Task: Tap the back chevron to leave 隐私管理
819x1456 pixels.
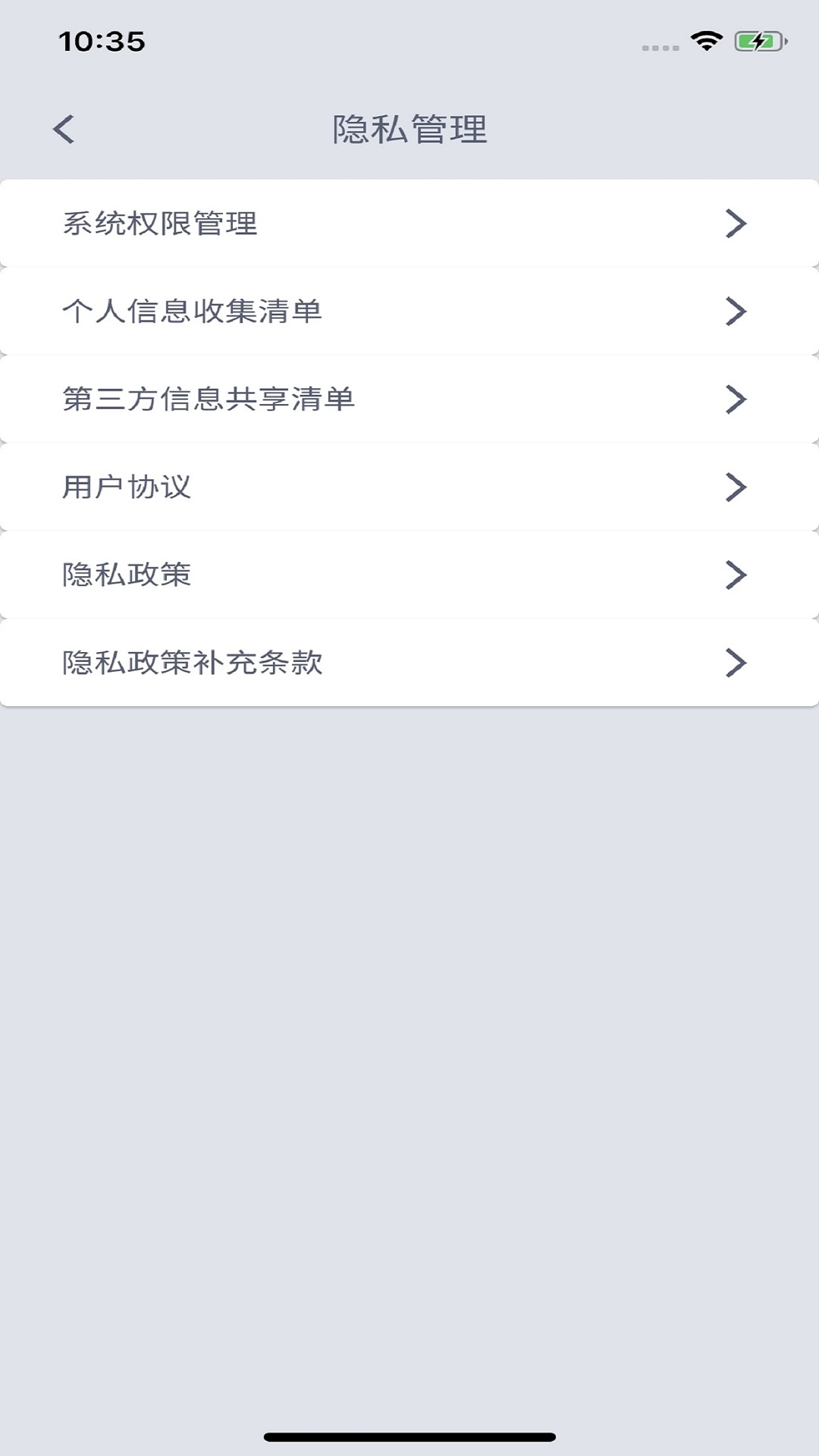Action: 64,129
